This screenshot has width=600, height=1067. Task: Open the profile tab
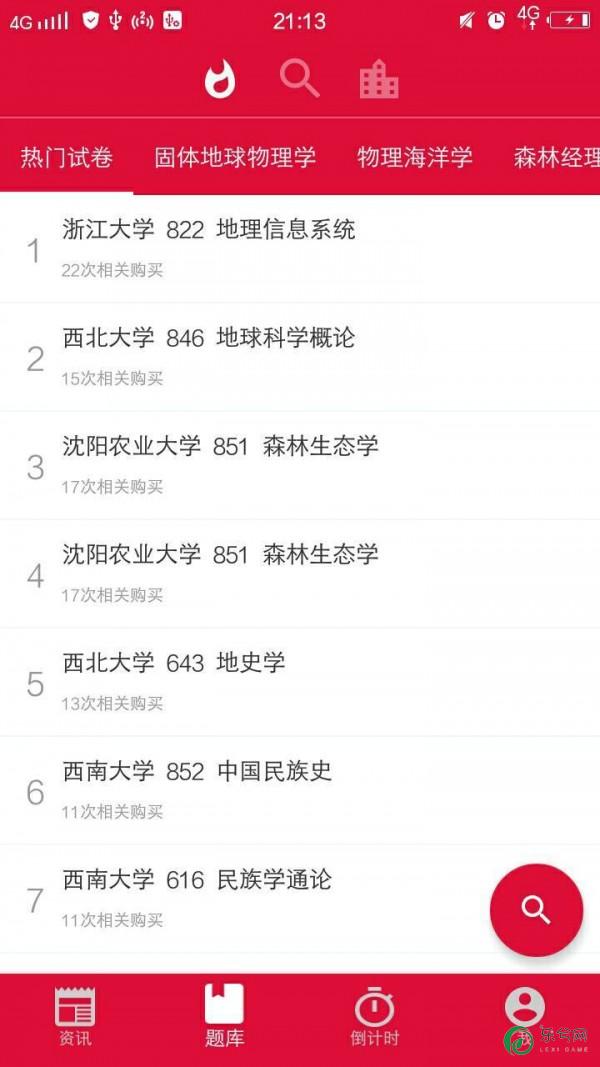(x=524, y=1017)
